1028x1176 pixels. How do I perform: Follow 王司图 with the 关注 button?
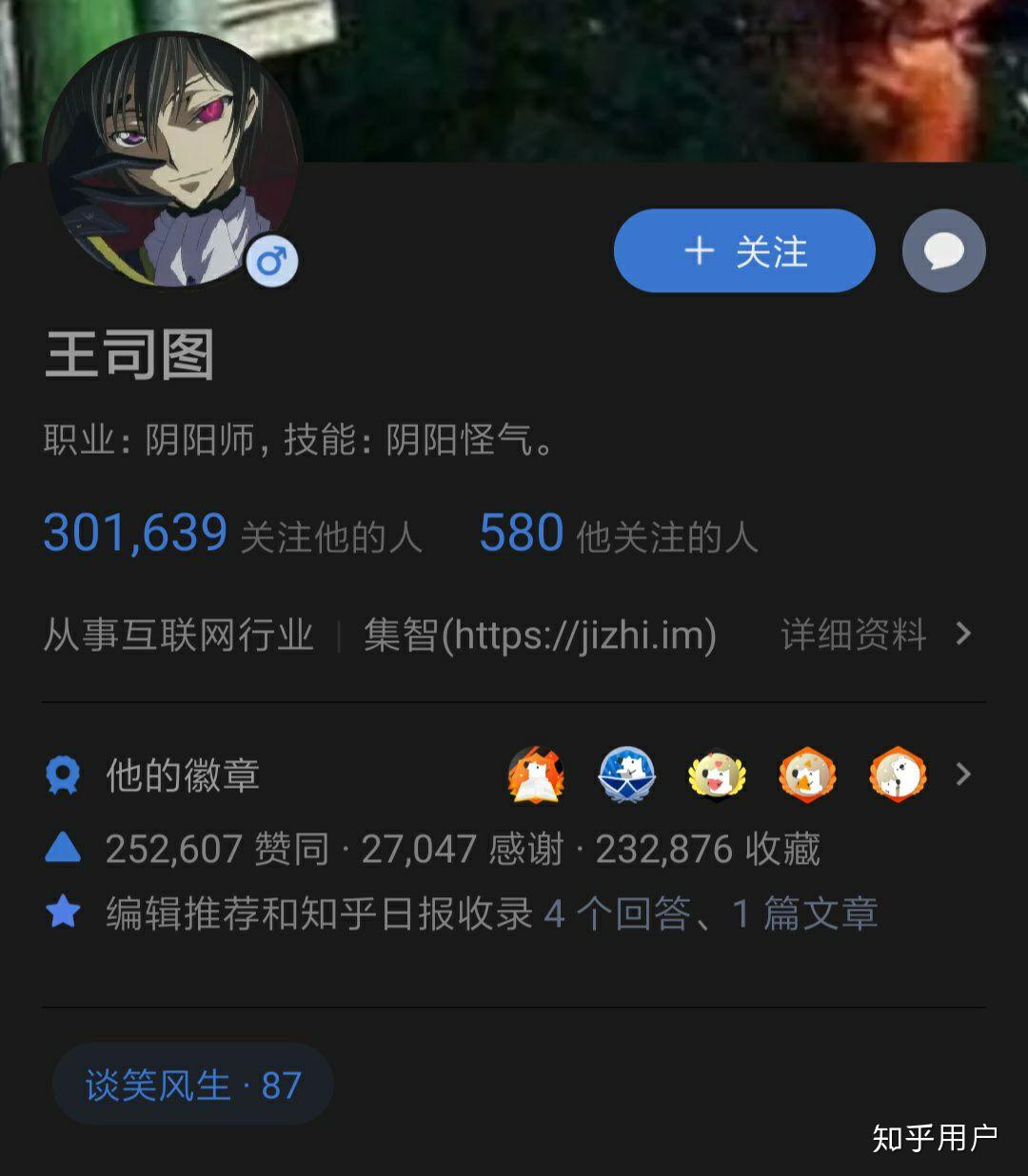[743, 251]
